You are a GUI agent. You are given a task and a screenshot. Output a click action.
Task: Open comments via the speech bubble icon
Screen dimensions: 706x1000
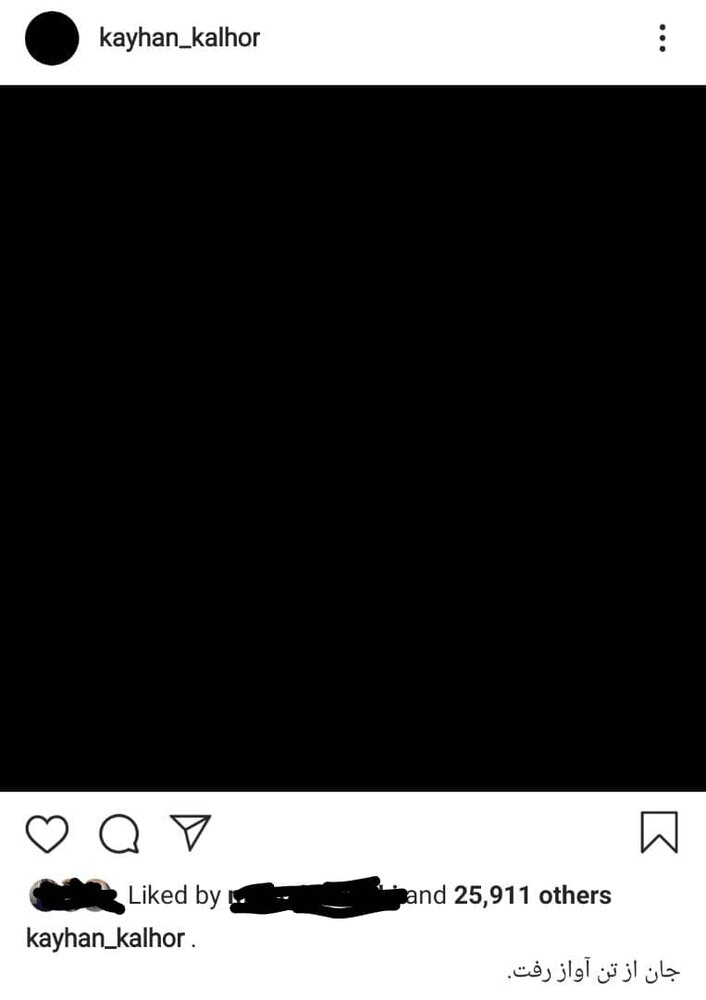119,832
